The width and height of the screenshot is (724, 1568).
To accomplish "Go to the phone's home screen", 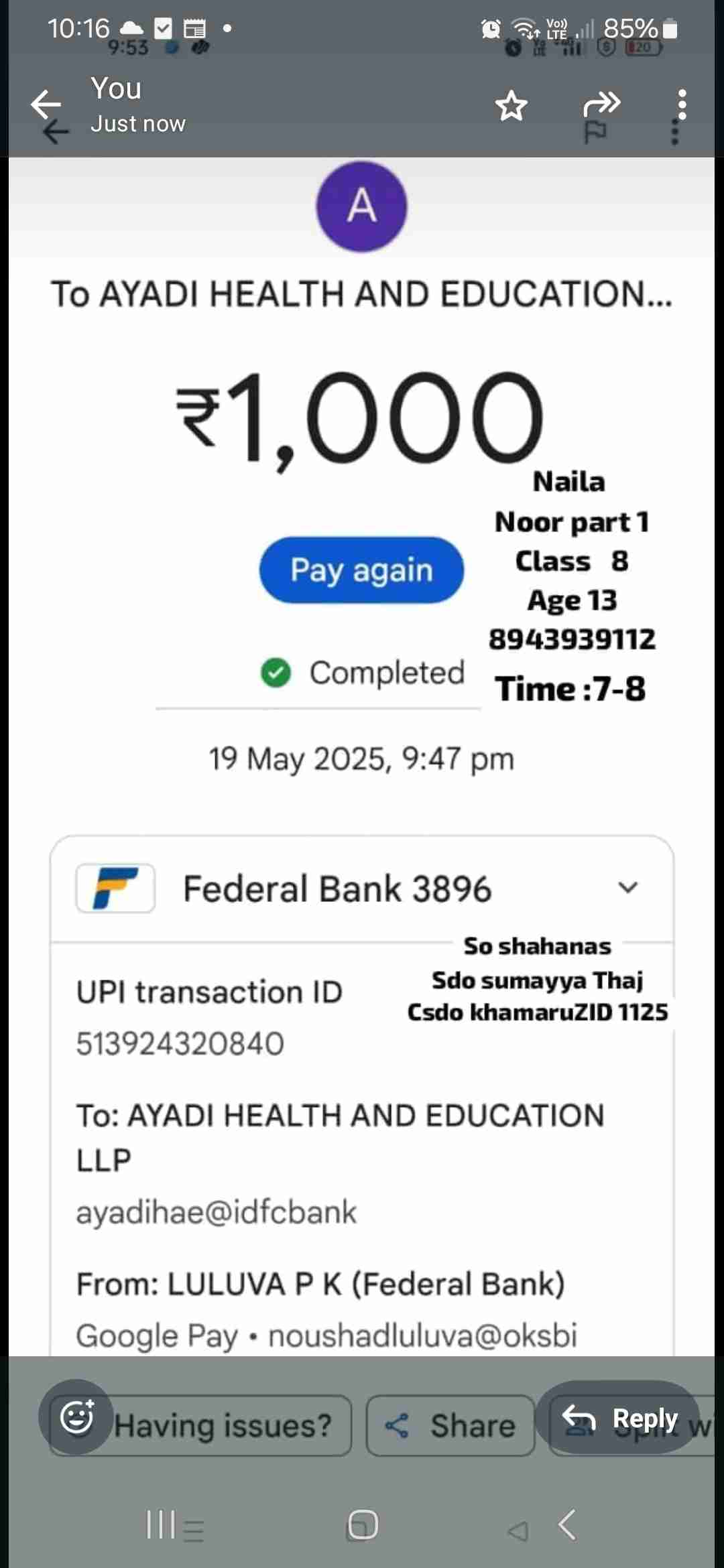I will (x=363, y=1525).
